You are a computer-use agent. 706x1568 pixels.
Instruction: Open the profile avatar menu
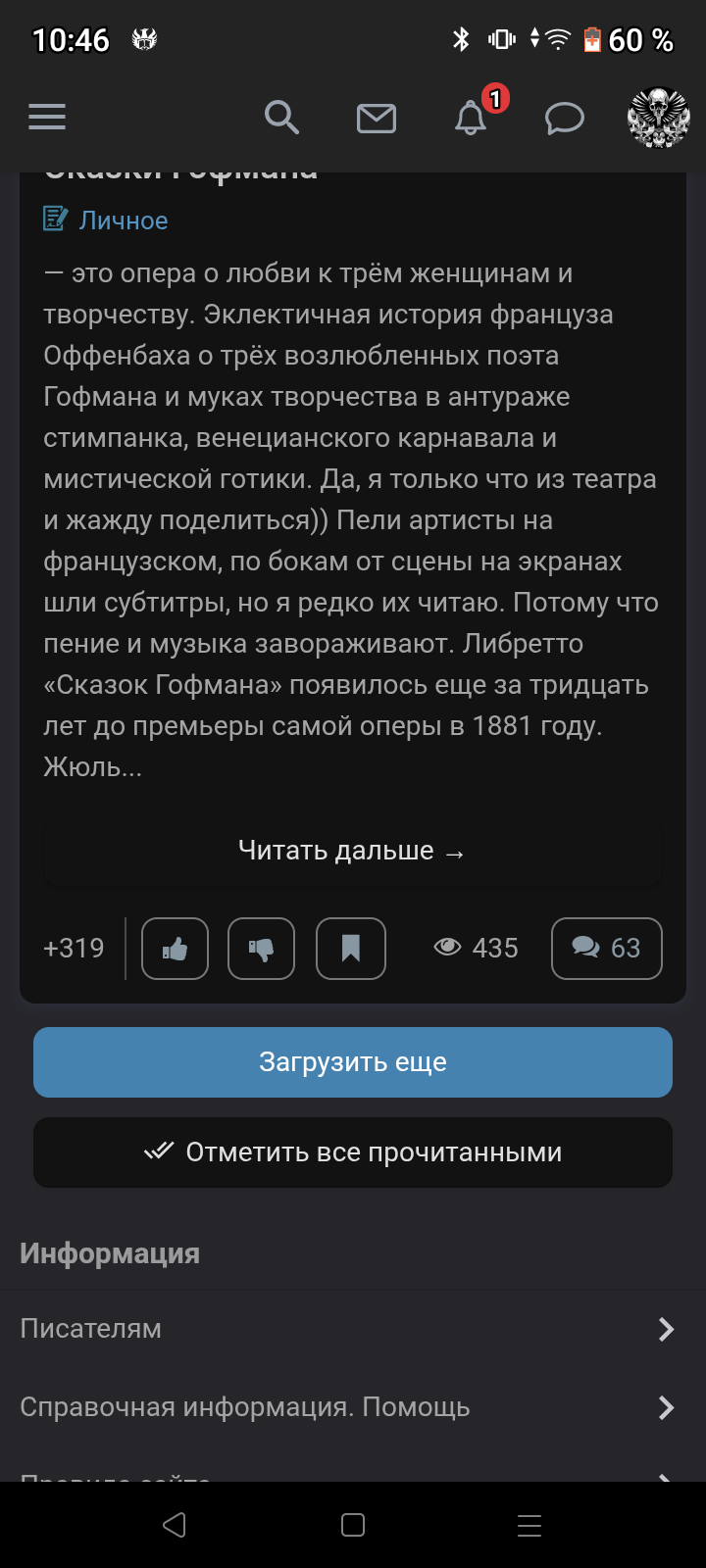658,118
